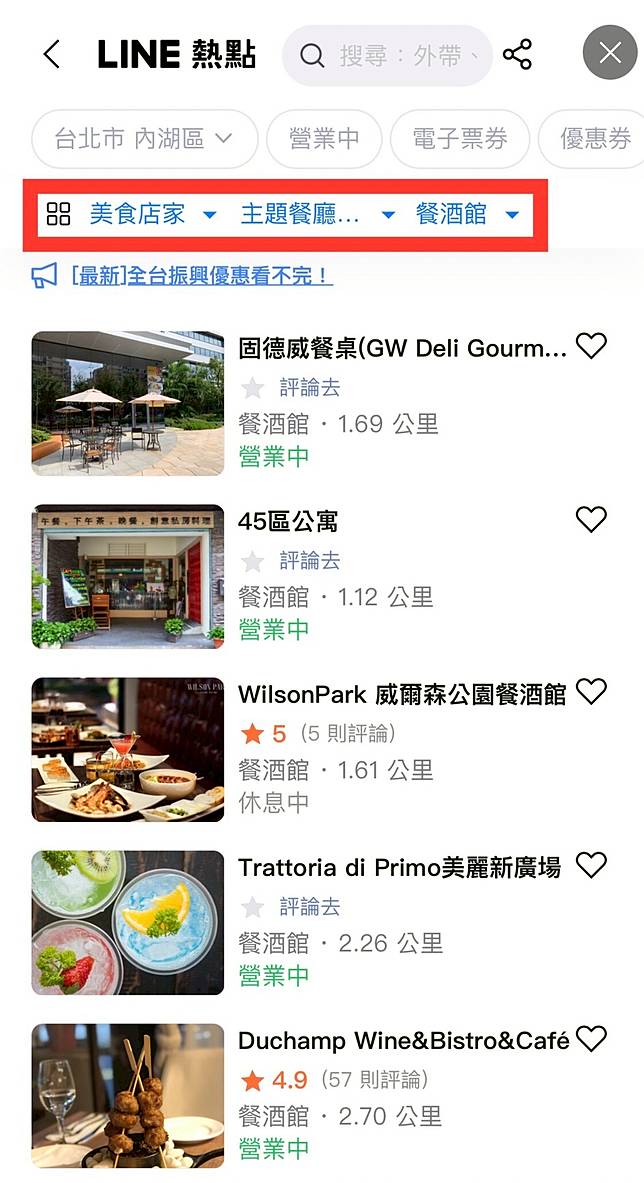The width and height of the screenshot is (644, 1183).
Task: Select the 電子票券 filter chip
Action: [x=460, y=139]
